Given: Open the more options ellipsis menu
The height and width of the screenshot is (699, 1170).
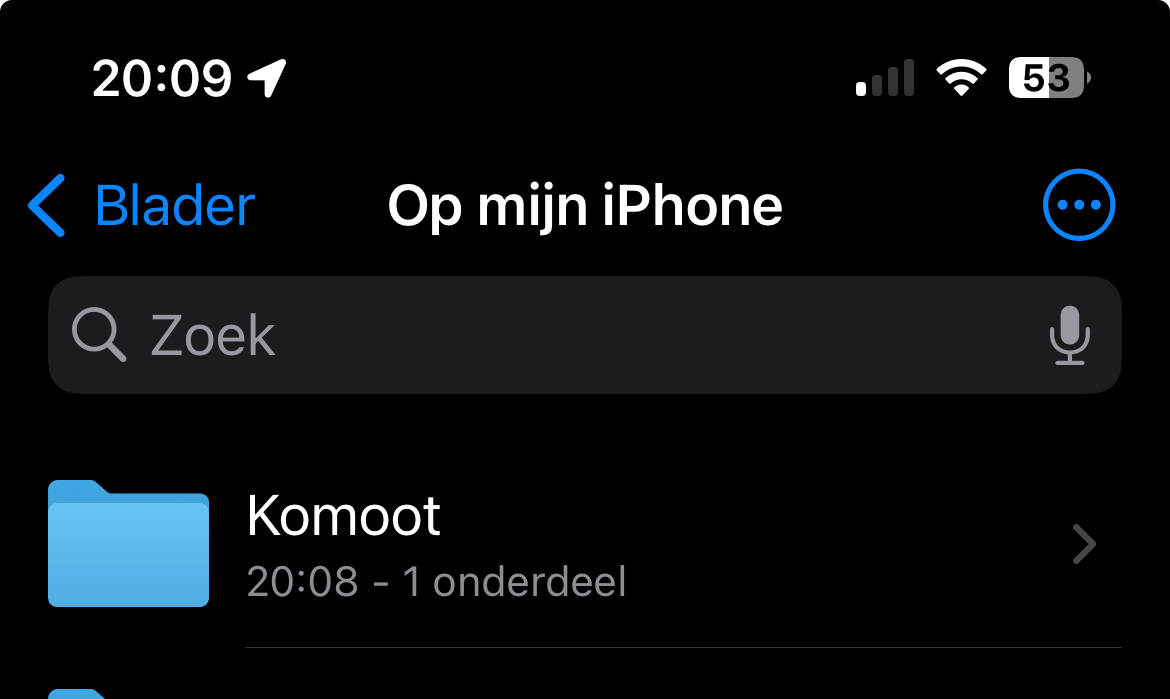Looking at the screenshot, I should point(1078,206).
